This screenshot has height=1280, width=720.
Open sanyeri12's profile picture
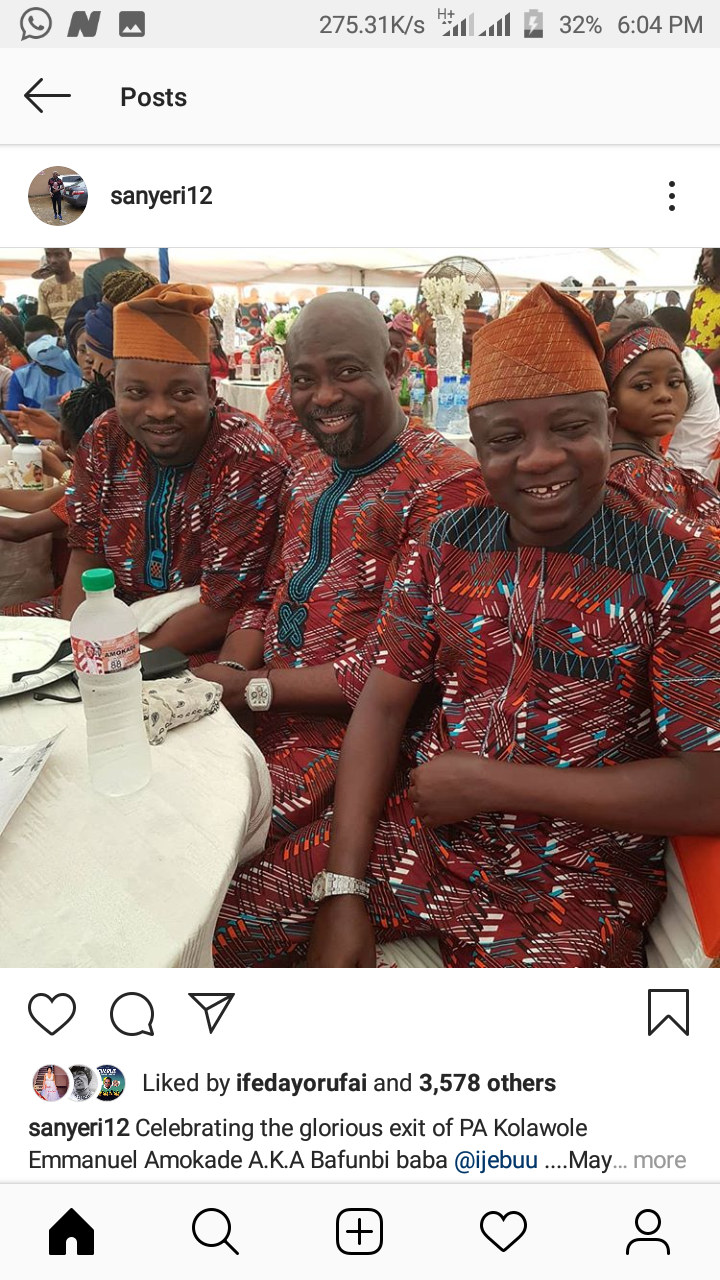pos(58,196)
